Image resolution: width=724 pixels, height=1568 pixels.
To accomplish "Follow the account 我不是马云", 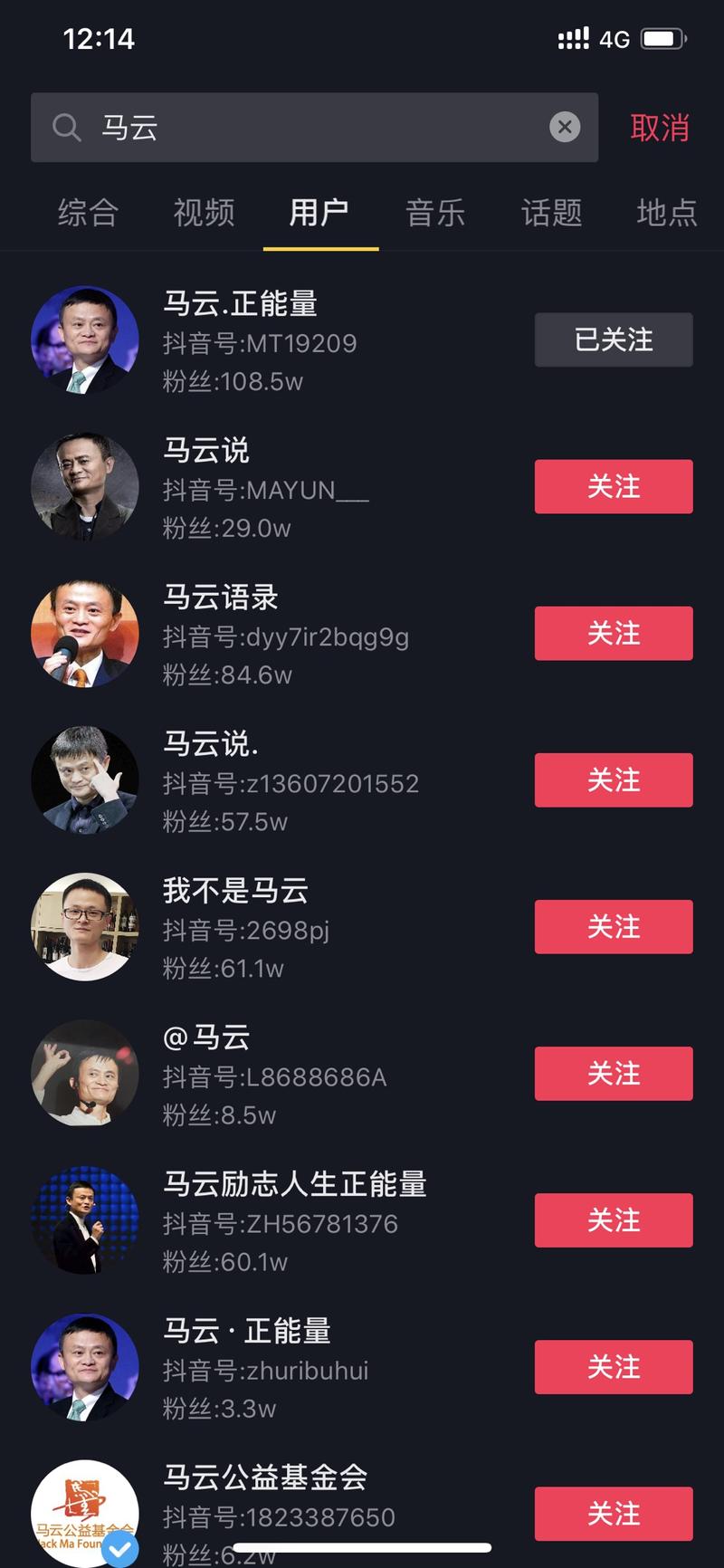I will [x=614, y=927].
